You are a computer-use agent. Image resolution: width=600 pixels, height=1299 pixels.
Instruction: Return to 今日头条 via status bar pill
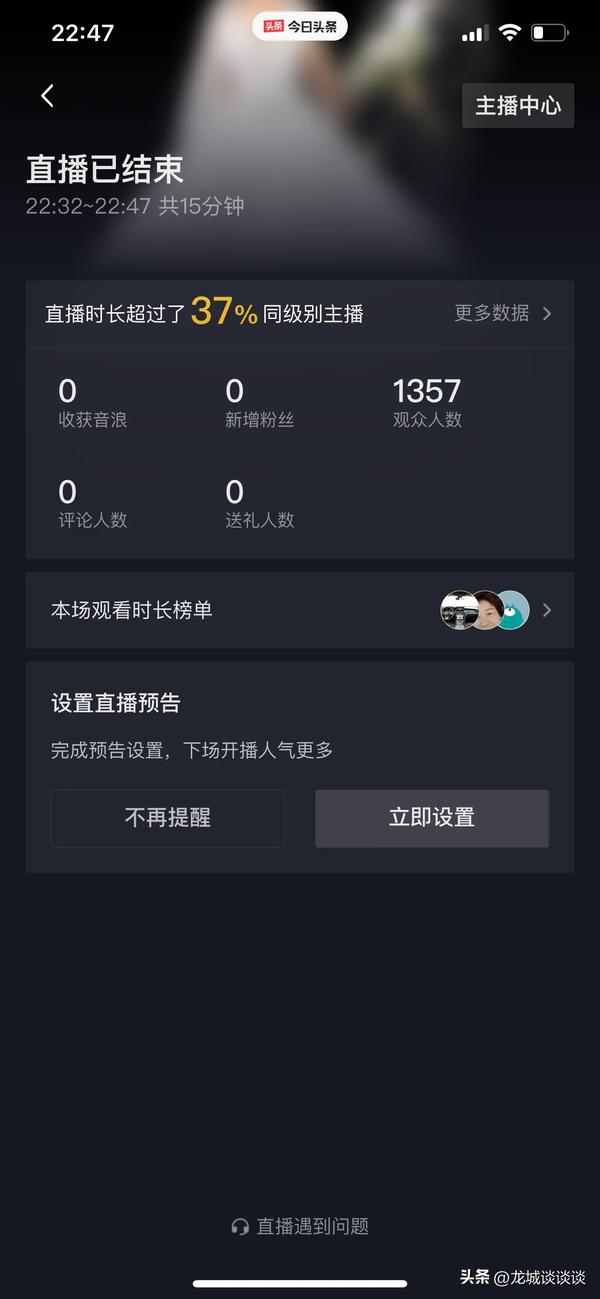(x=300, y=27)
